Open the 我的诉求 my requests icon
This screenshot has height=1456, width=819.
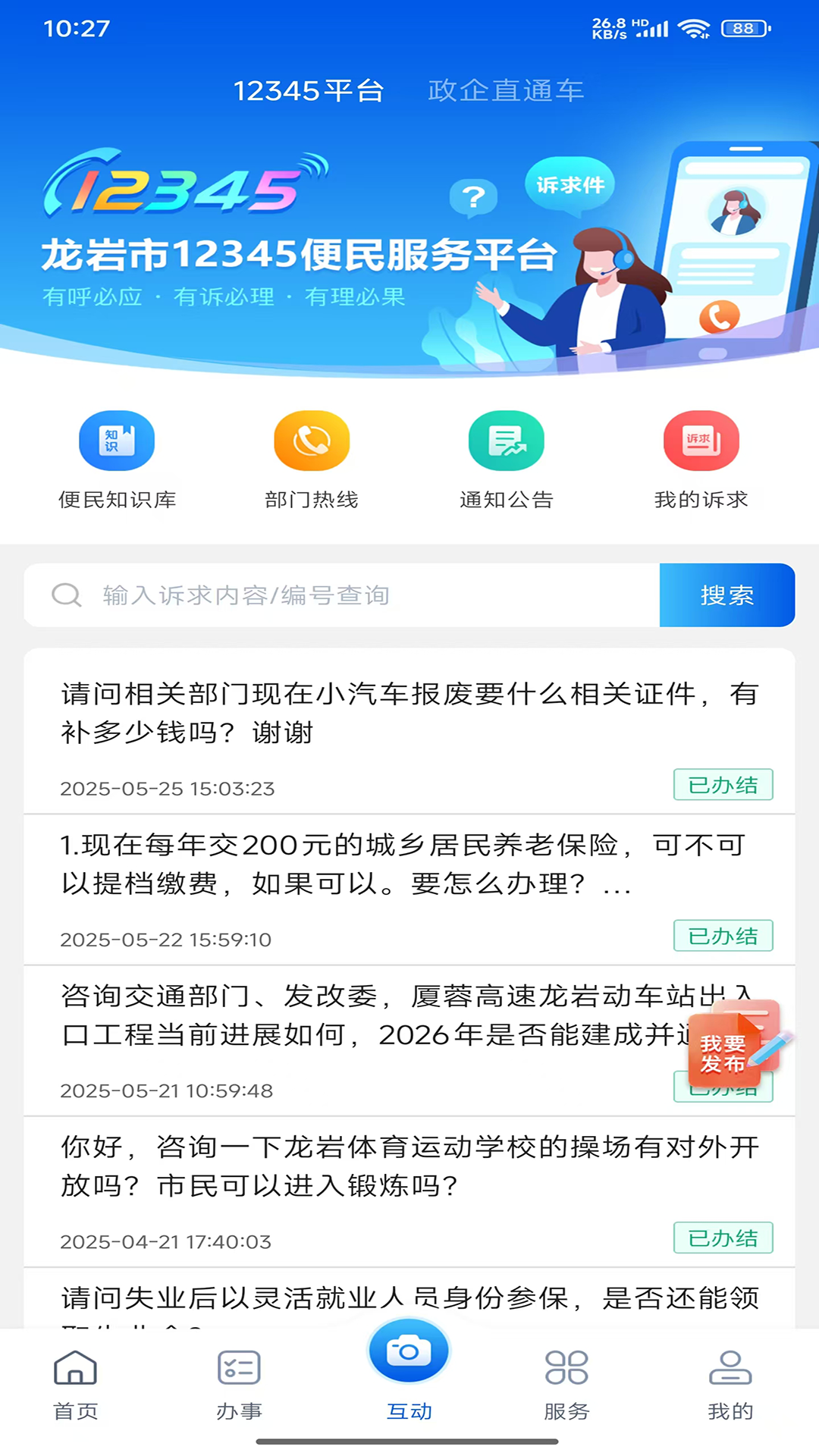(x=701, y=441)
